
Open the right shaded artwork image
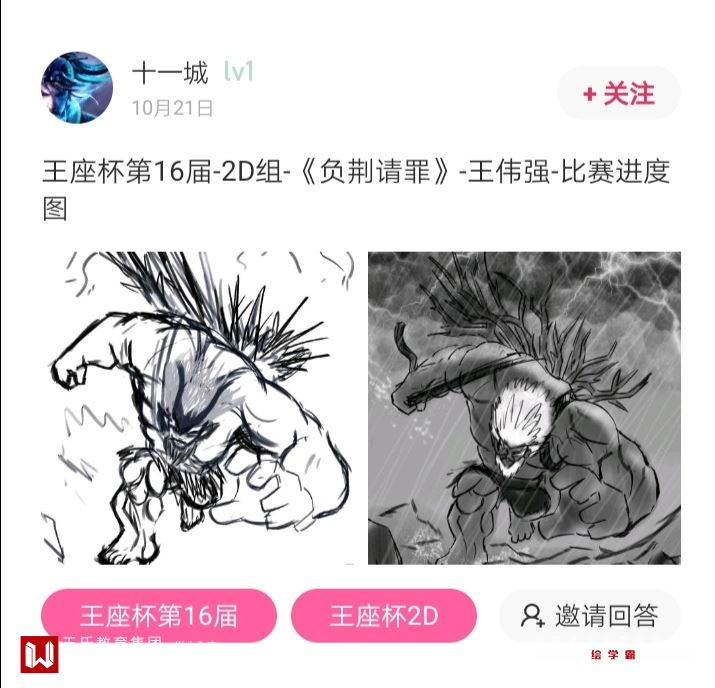click(x=524, y=408)
